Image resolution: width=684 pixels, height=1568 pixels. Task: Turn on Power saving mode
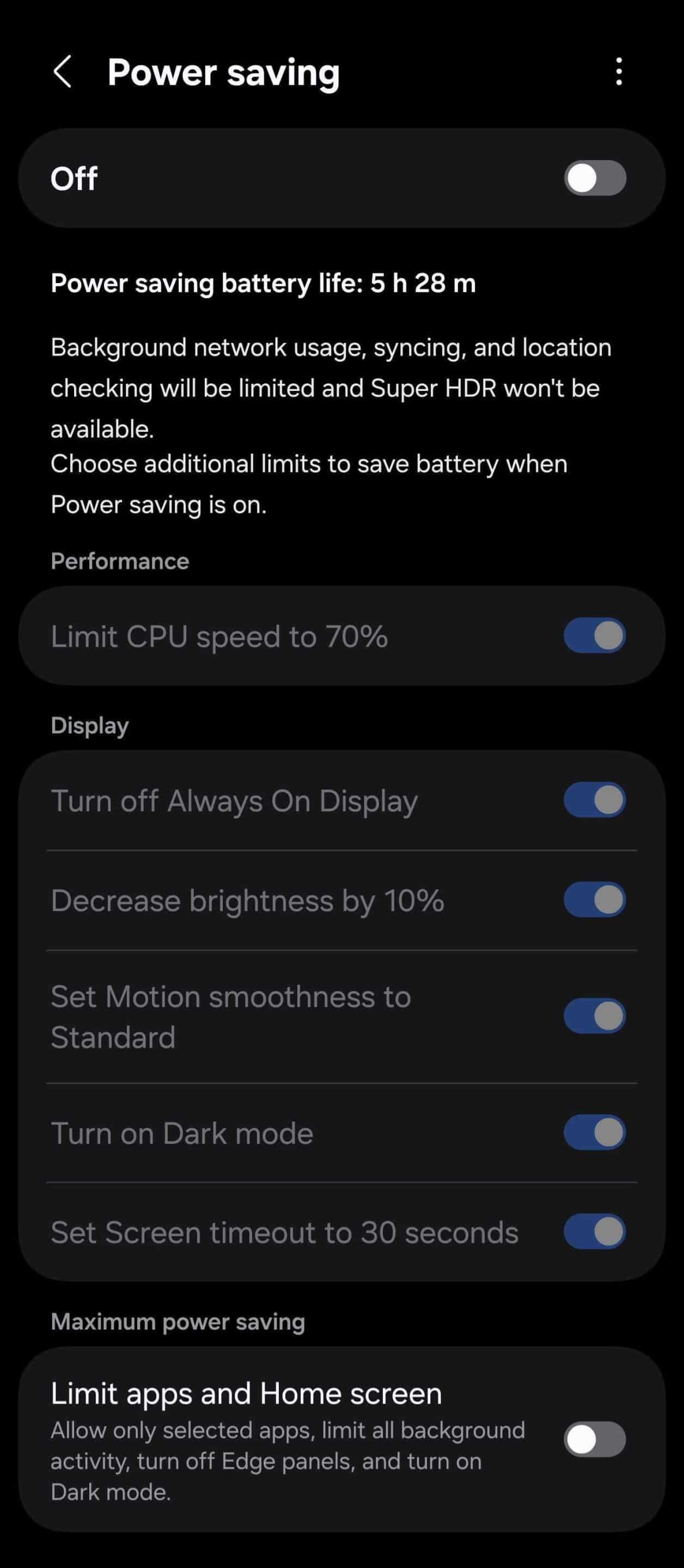pyautogui.click(x=595, y=179)
